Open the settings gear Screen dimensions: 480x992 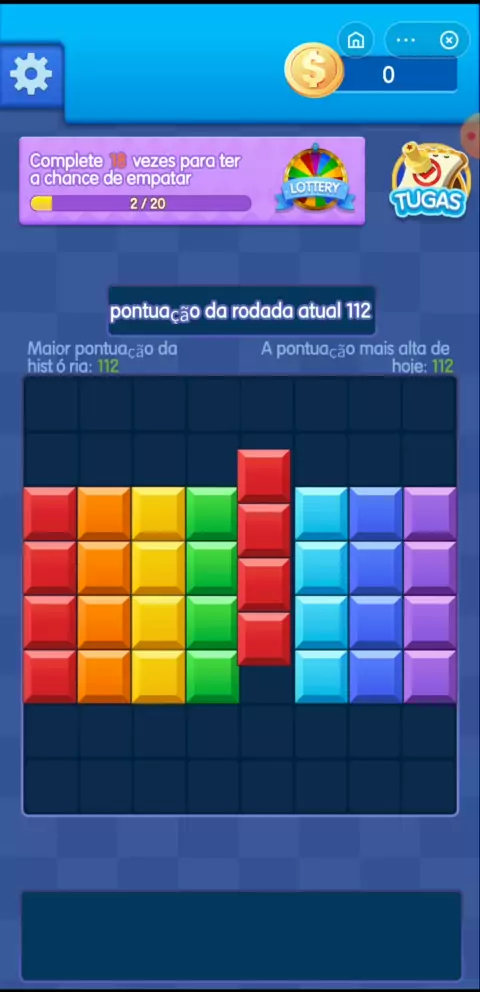[31, 75]
